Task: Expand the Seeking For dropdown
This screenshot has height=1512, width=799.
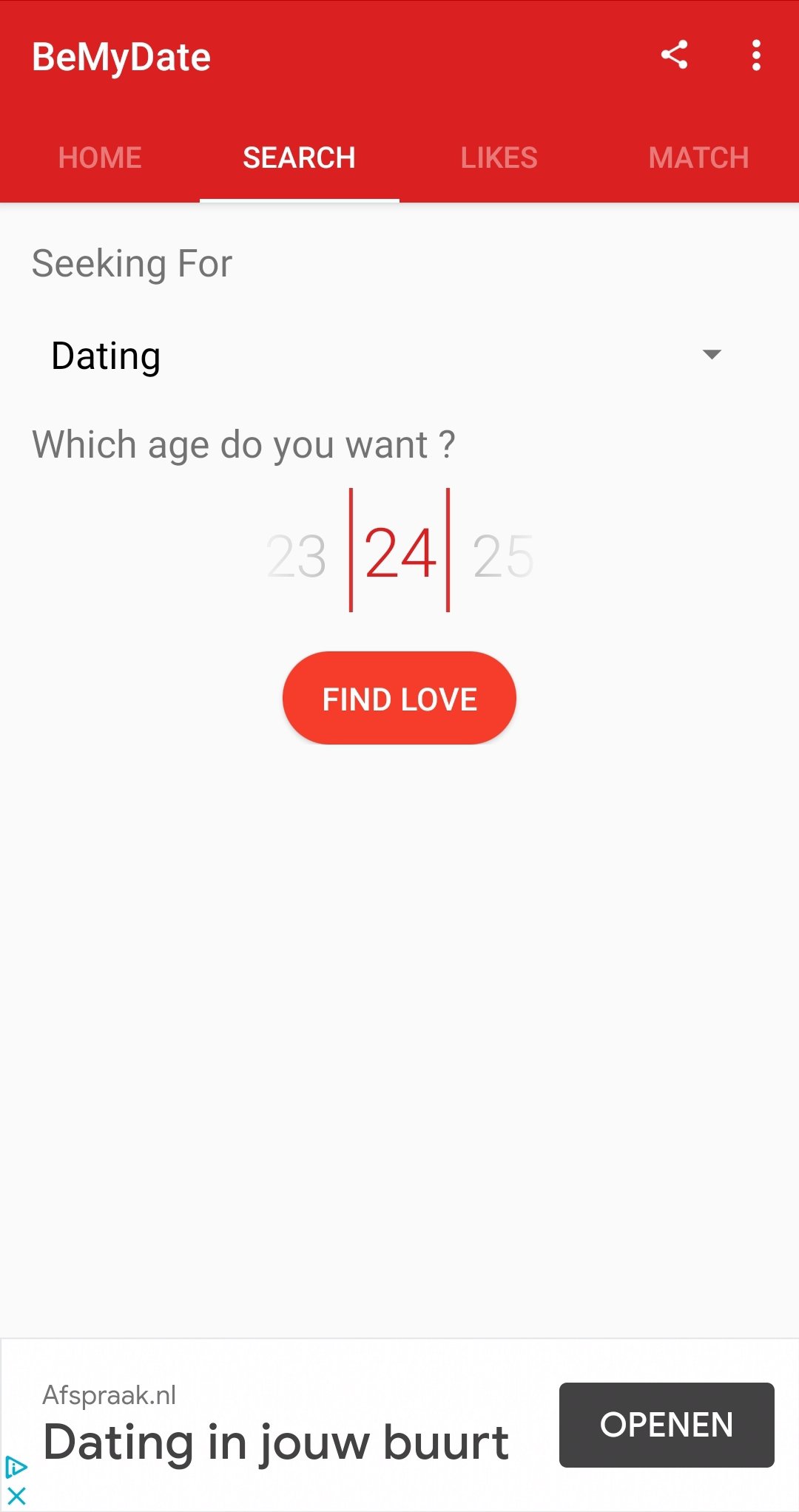Action: pyautogui.click(x=386, y=356)
